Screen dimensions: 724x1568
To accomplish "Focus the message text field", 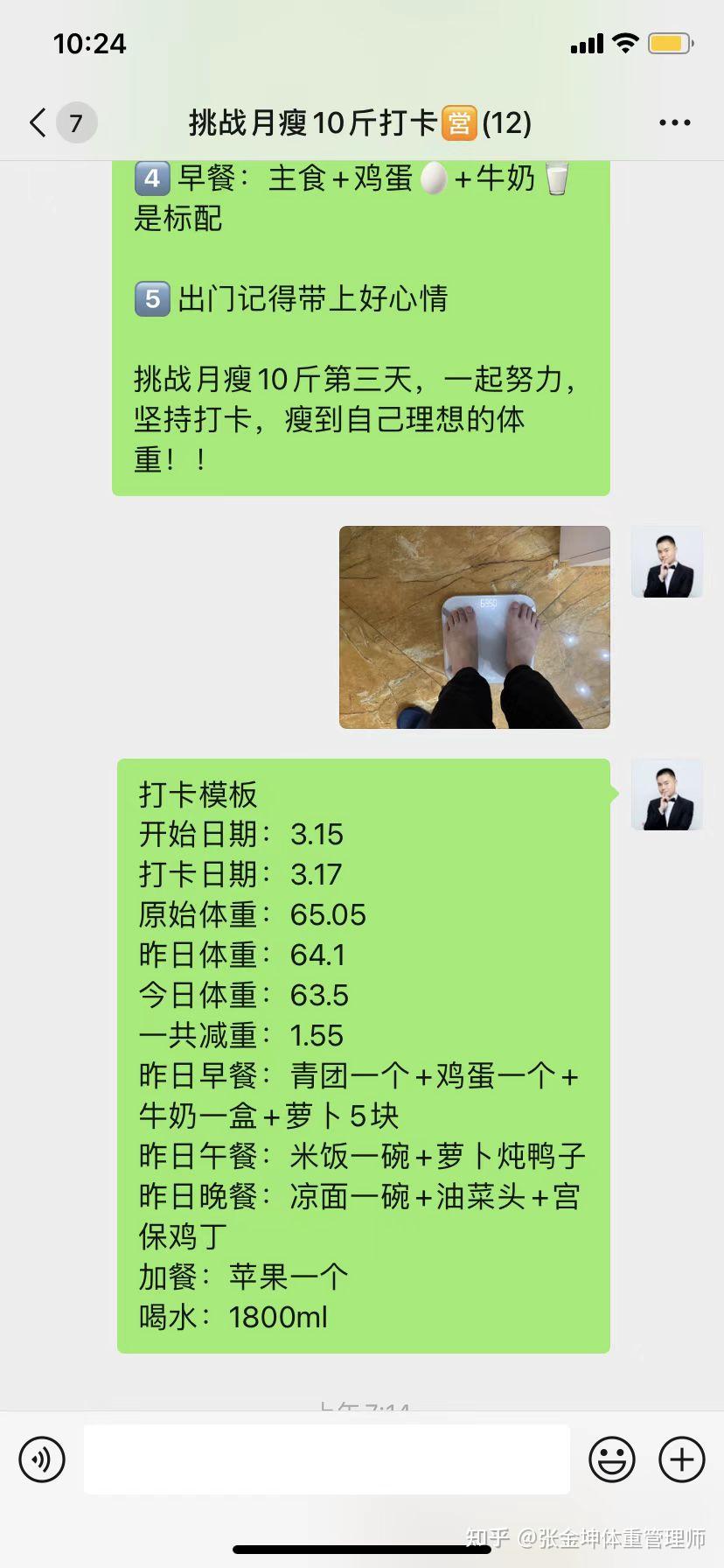I will click(x=327, y=1459).
